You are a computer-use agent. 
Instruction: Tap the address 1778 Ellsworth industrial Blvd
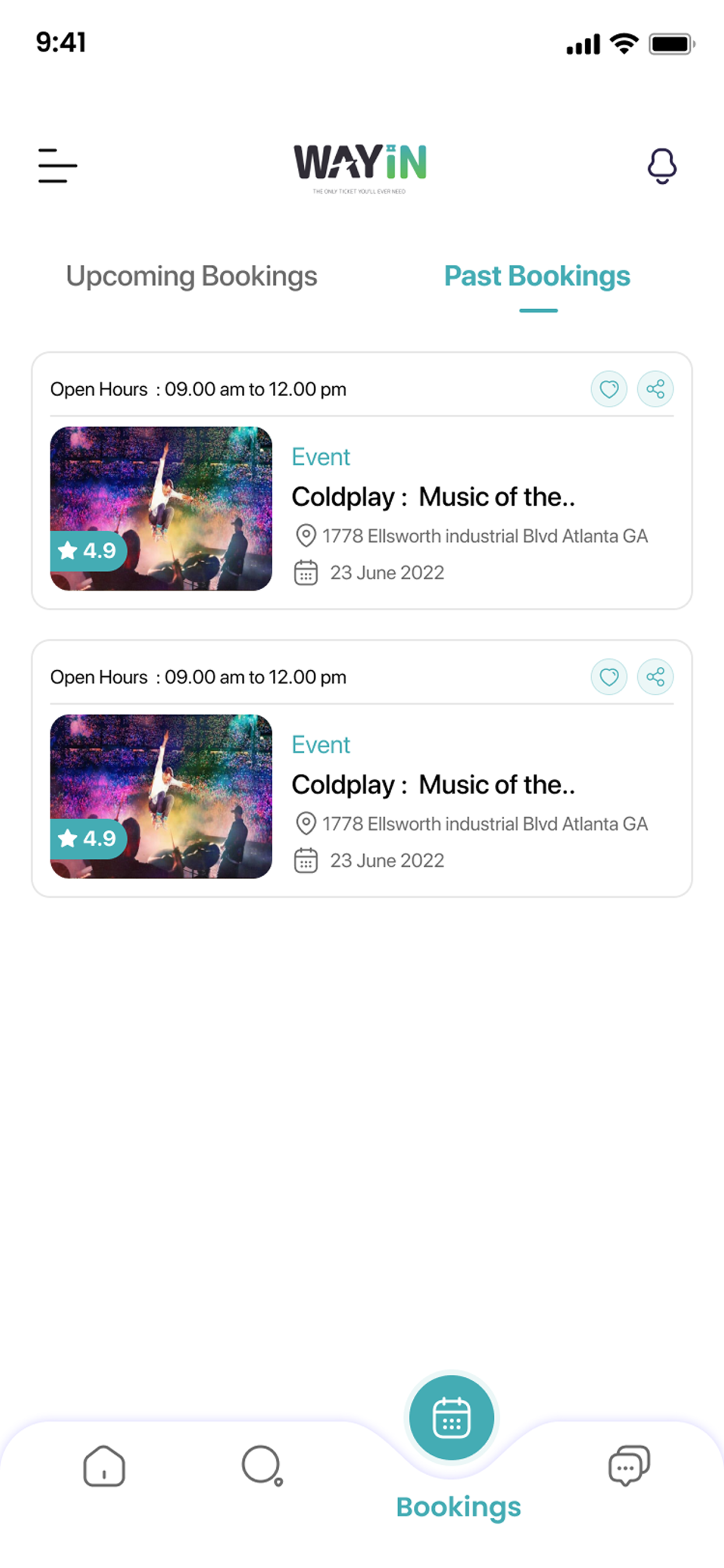tap(485, 535)
